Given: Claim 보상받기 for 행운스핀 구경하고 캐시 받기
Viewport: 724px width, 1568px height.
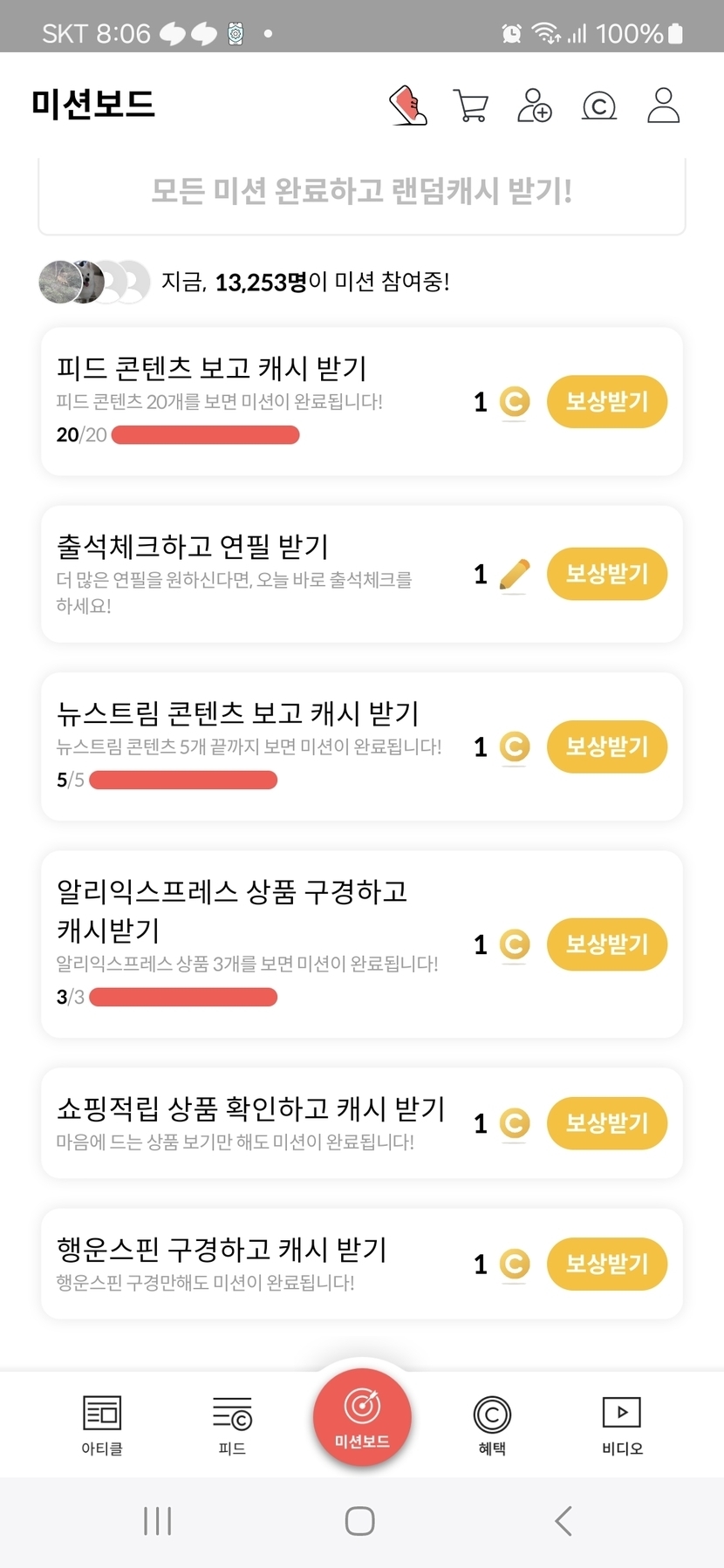Looking at the screenshot, I should pos(606,1264).
